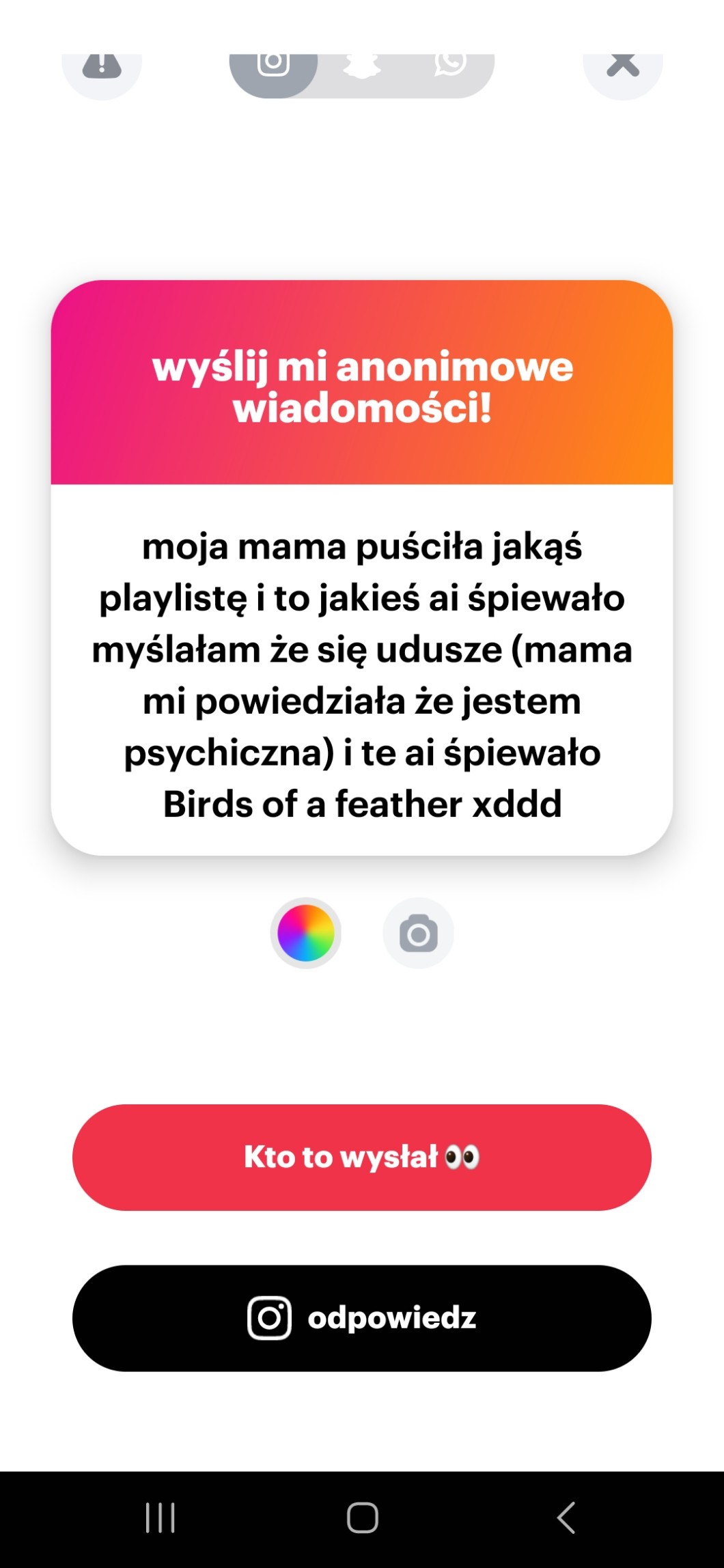Tap "Kto to wysłał" to reveal sender

[x=362, y=1157]
